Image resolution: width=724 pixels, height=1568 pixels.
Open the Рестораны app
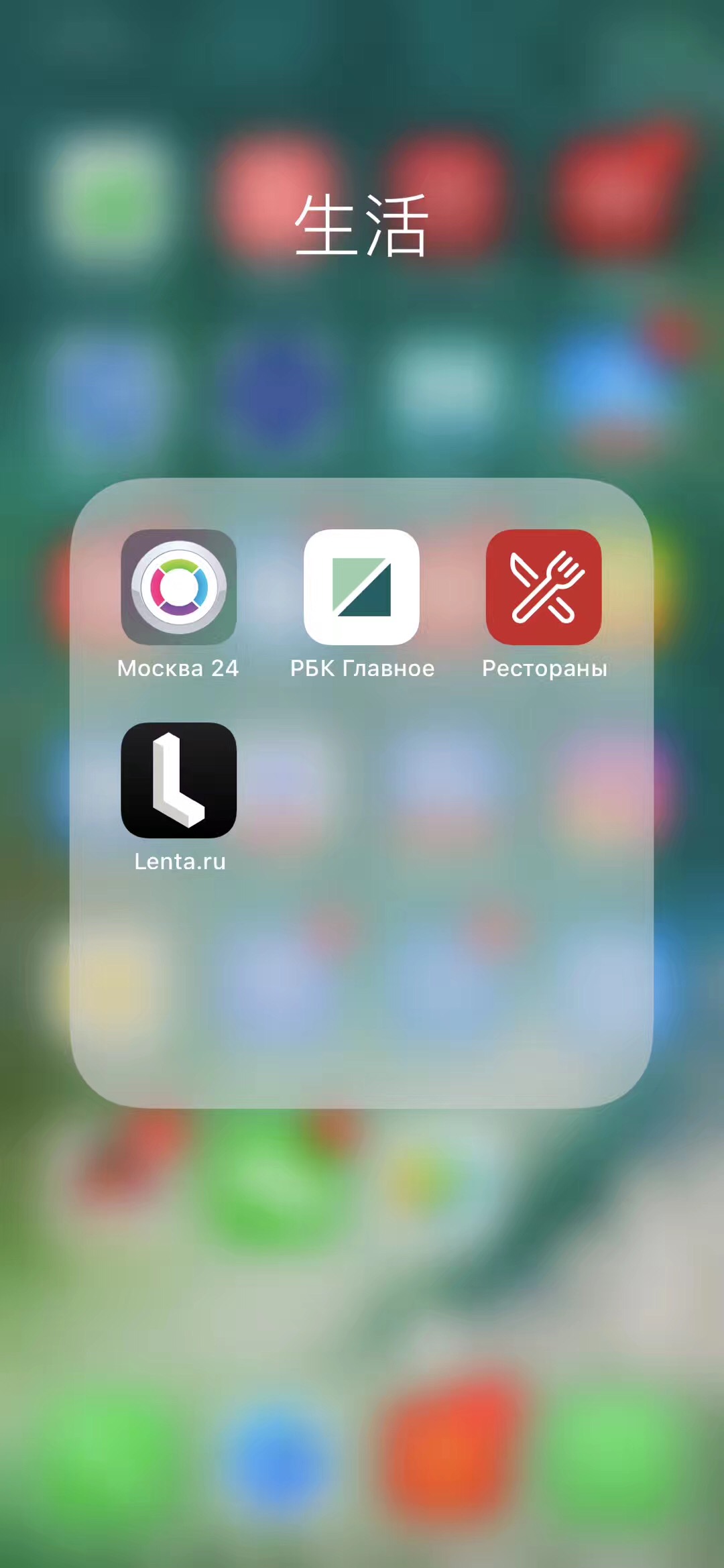544,587
